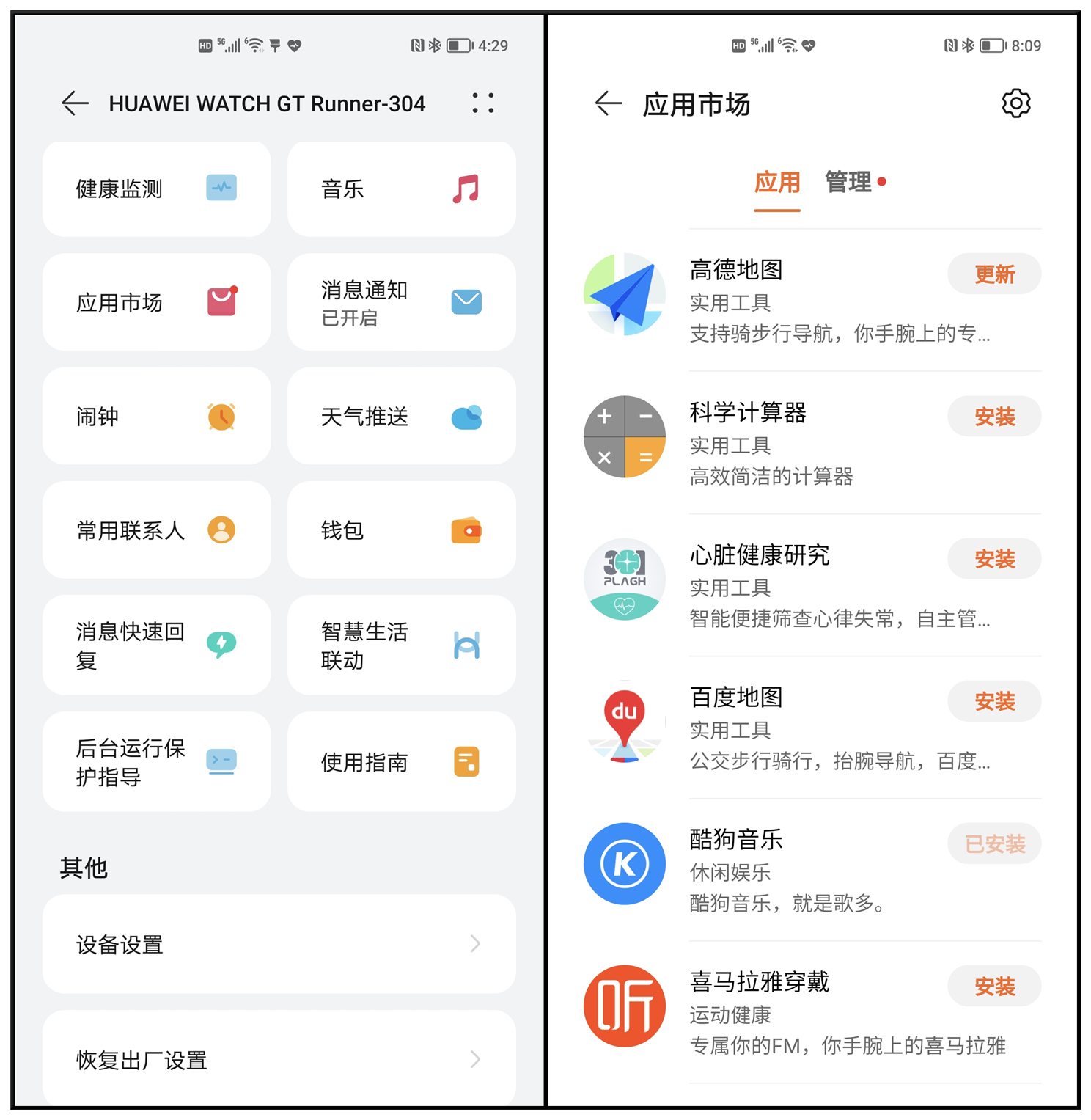Open the four-dot menu beside HUAWEI WATCH GT Runner-304
The width and height of the screenshot is (1091, 1120).
pyautogui.click(x=482, y=103)
